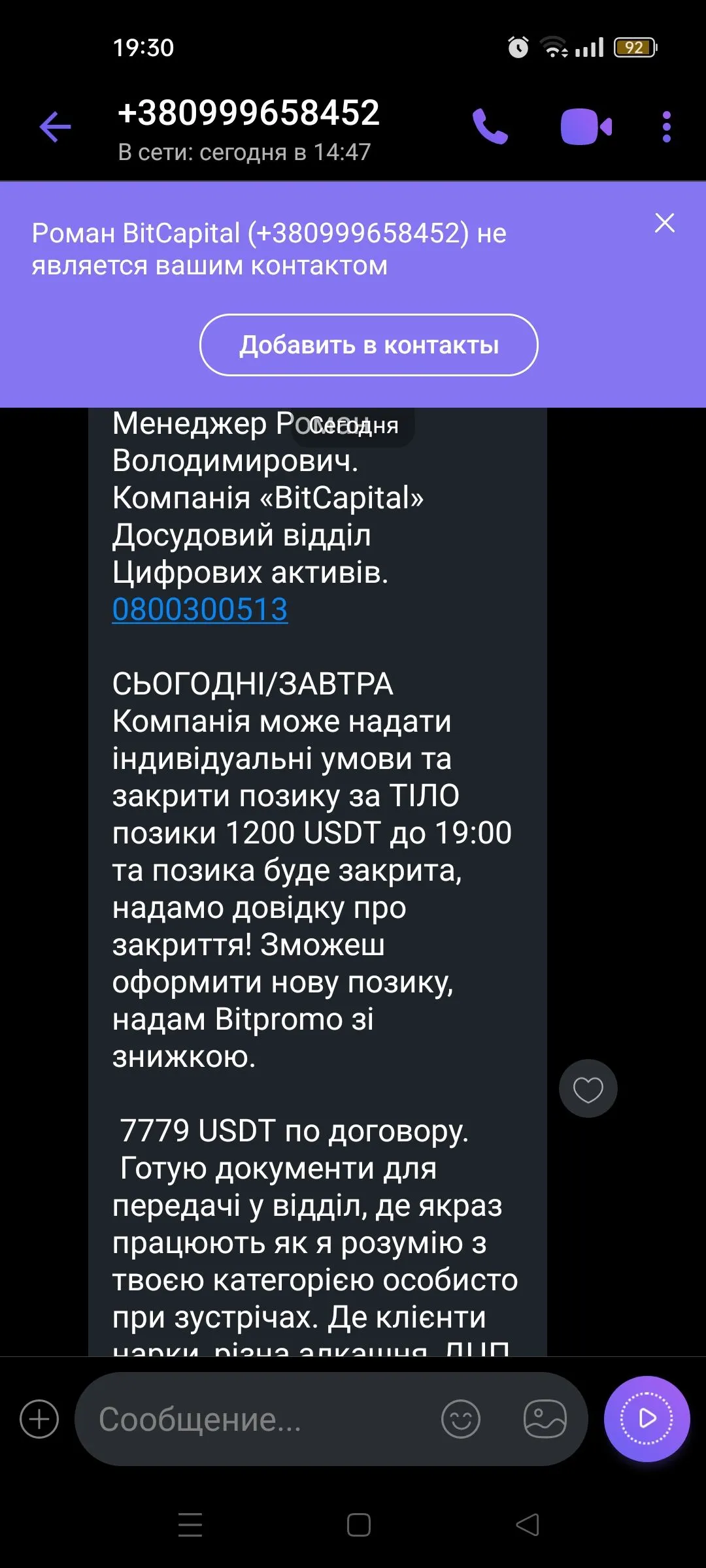Viewport: 706px width, 1568px height.
Task: Open the sticker and emoji picker
Action: (x=461, y=1419)
